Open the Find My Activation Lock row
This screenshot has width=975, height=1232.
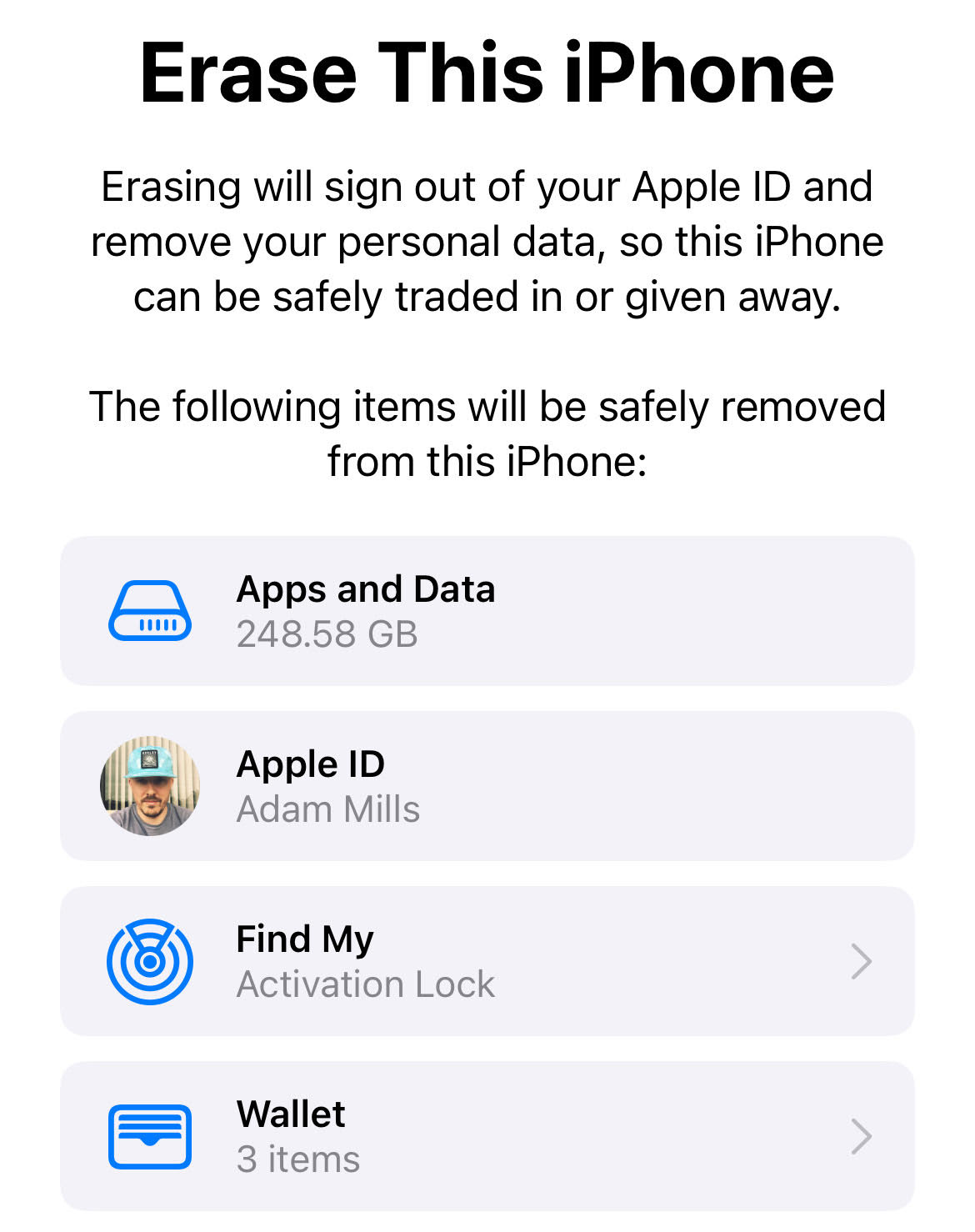(487, 961)
